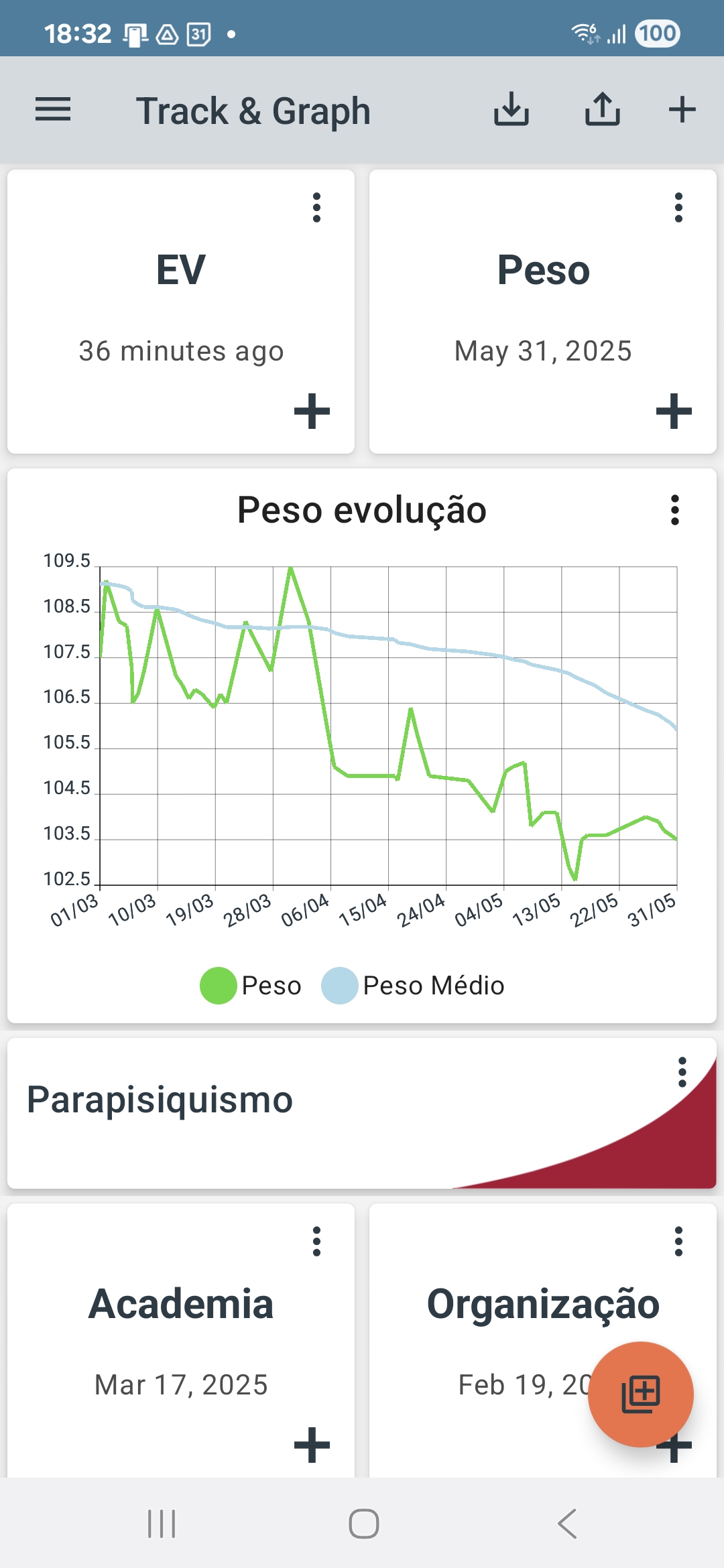Viewport: 724px width, 1568px height.
Task: Open the Peso tracker card
Action: (x=543, y=312)
